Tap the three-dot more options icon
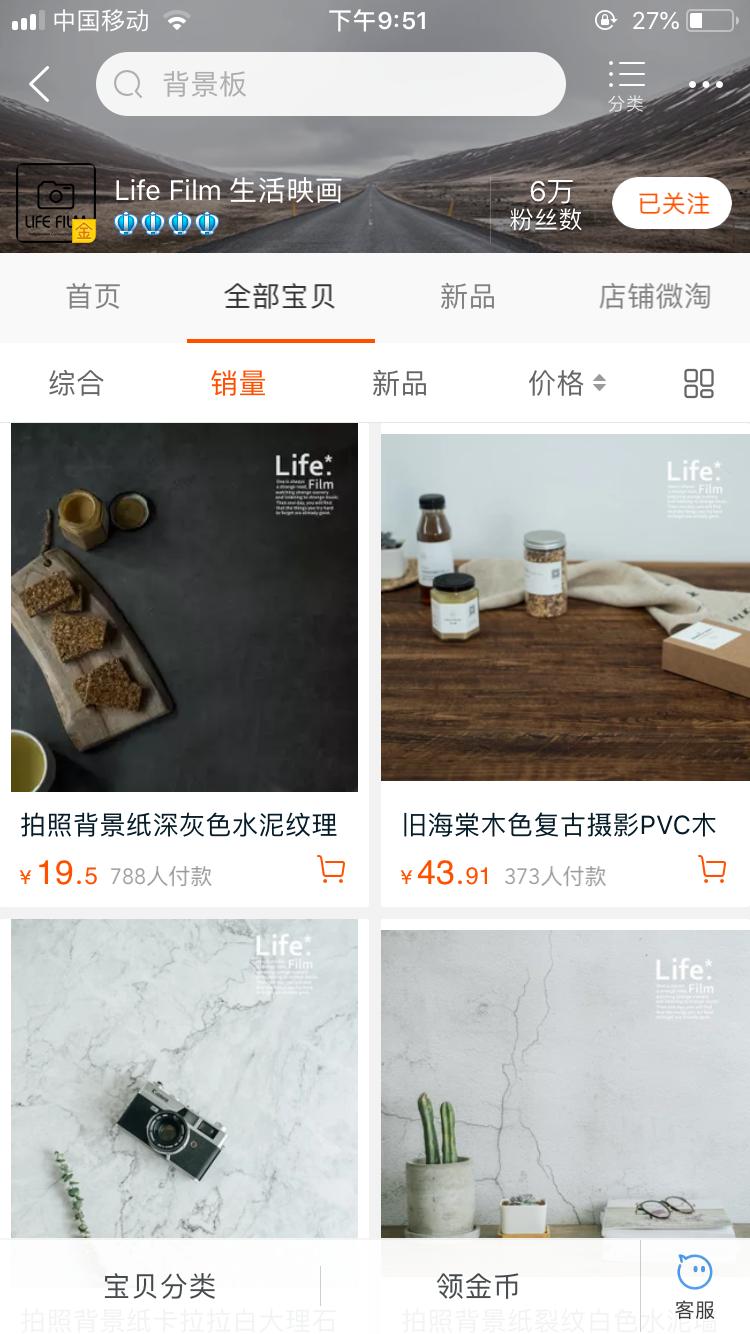This screenshot has height=1334, width=750. (x=707, y=84)
